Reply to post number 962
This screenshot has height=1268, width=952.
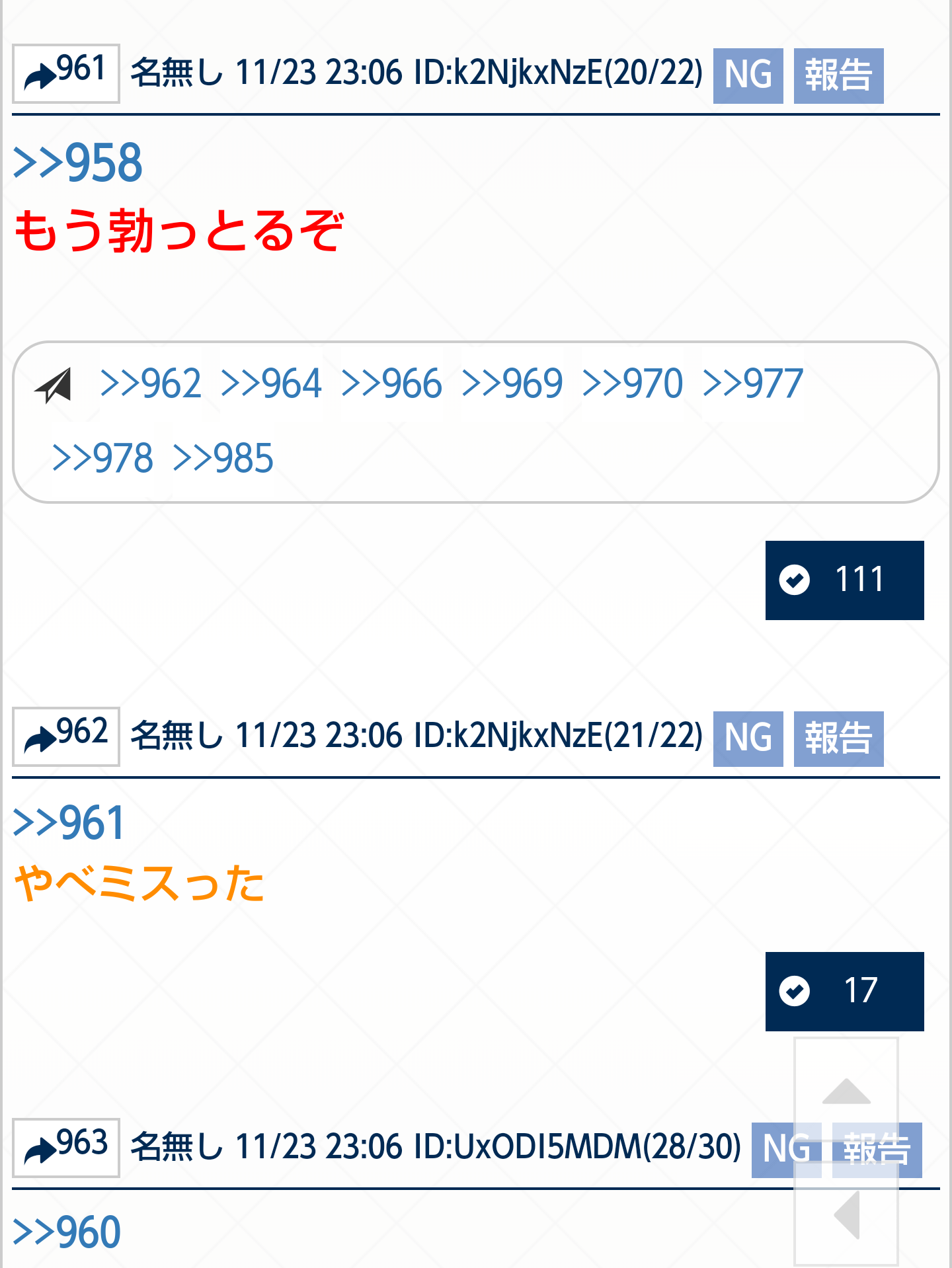65,736
